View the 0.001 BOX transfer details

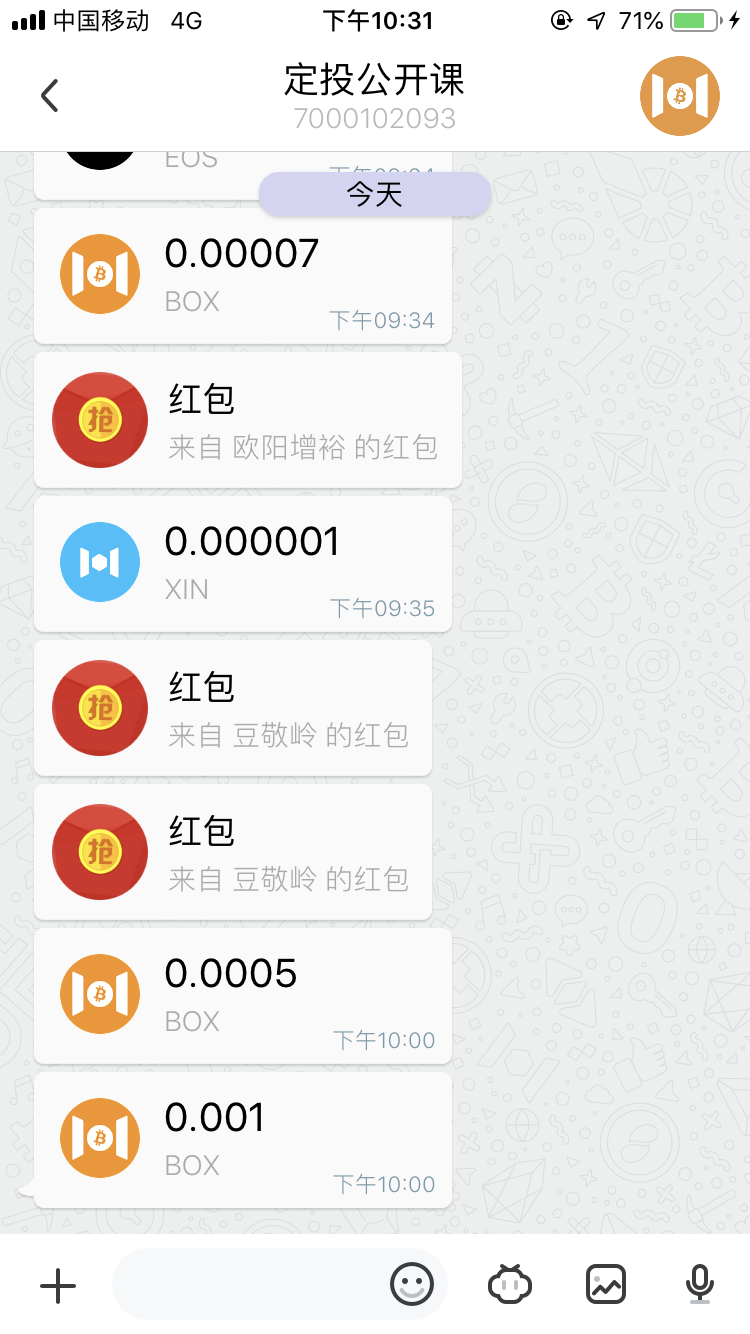click(243, 1140)
